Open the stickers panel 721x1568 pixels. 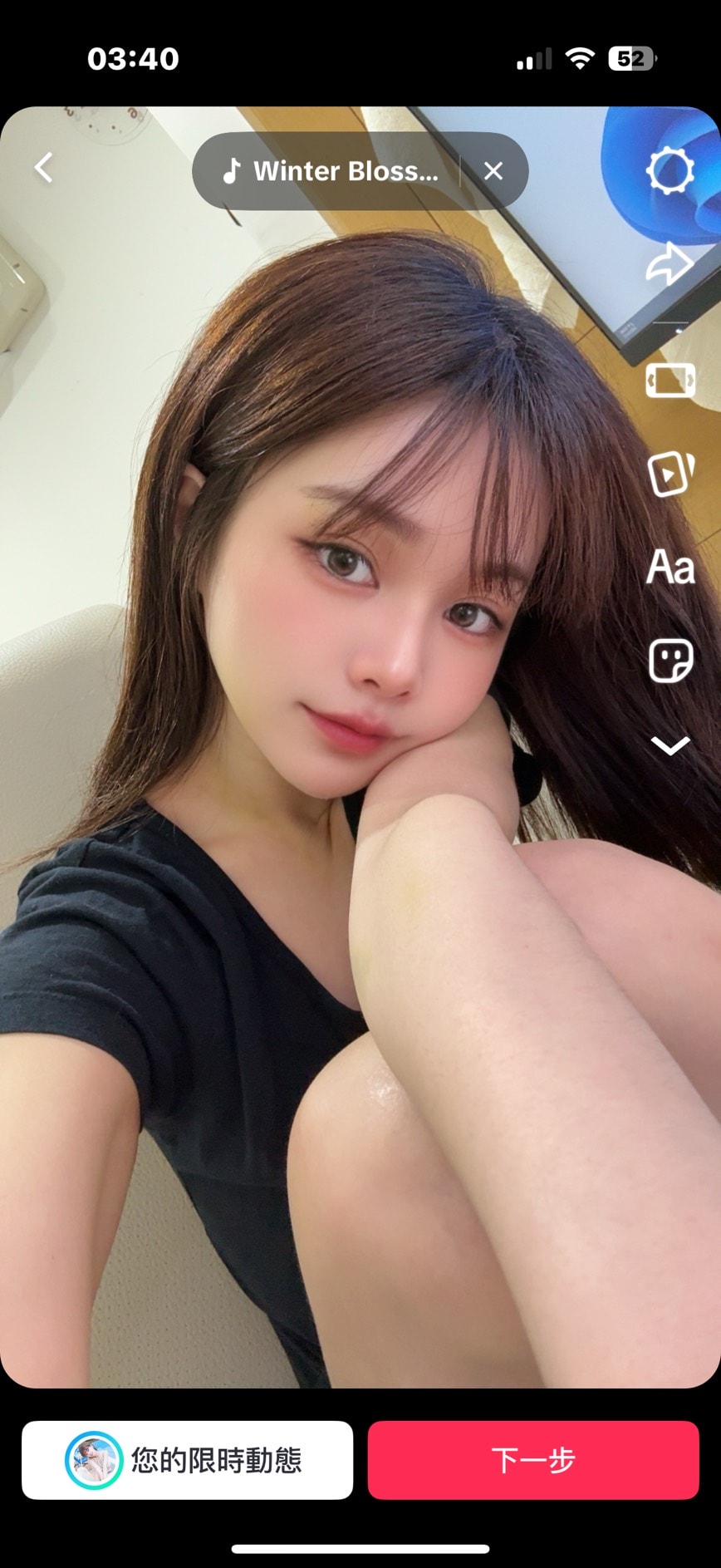tap(670, 661)
